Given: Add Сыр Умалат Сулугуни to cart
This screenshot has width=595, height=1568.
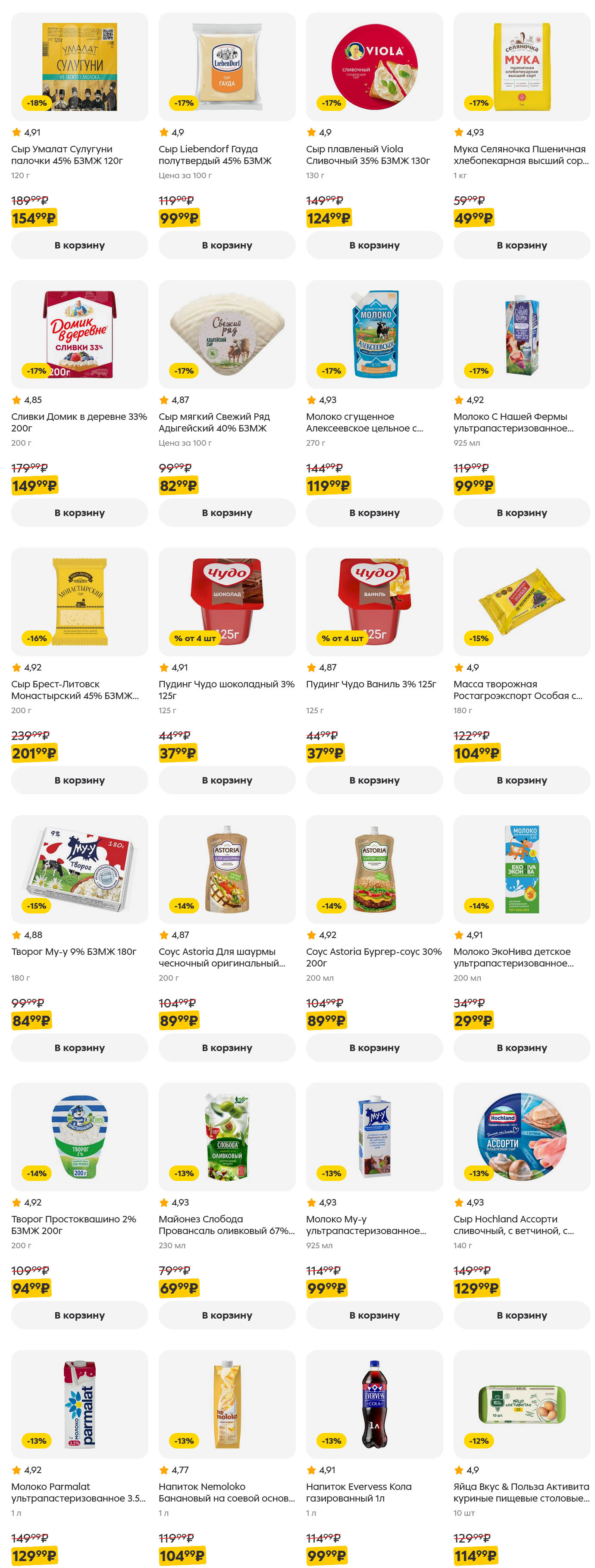Looking at the screenshot, I should 79,246.
